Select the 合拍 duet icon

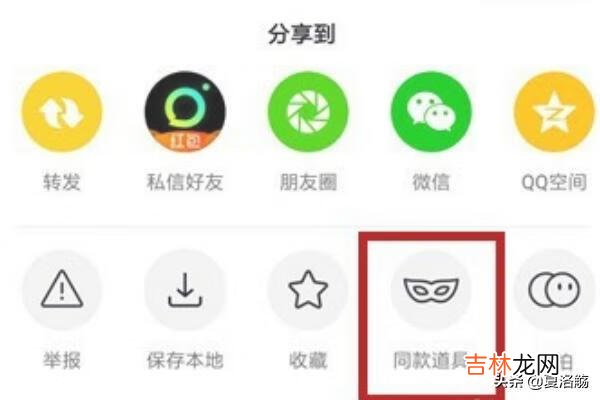coord(552,290)
